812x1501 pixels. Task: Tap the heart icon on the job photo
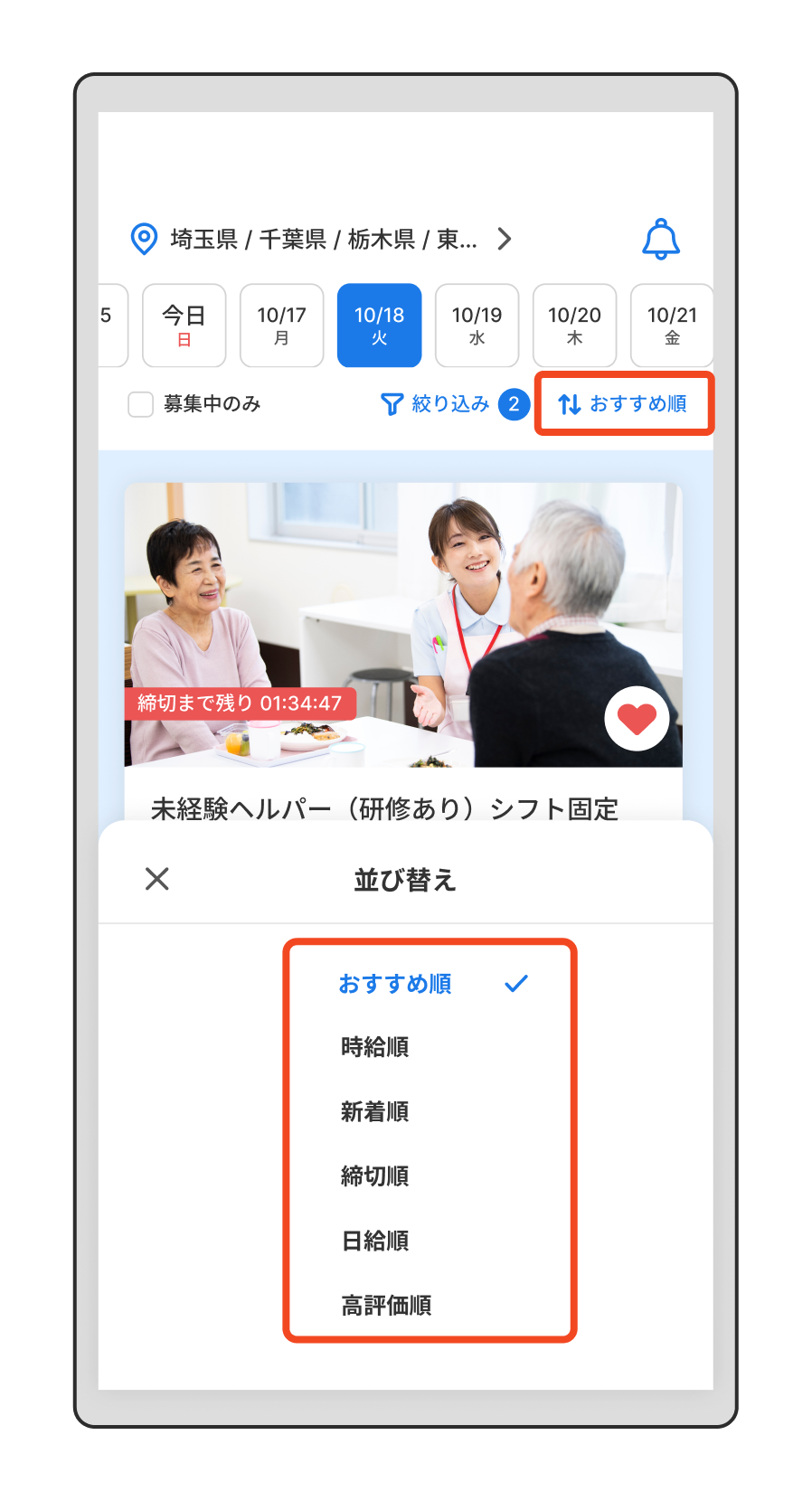(x=637, y=718)
